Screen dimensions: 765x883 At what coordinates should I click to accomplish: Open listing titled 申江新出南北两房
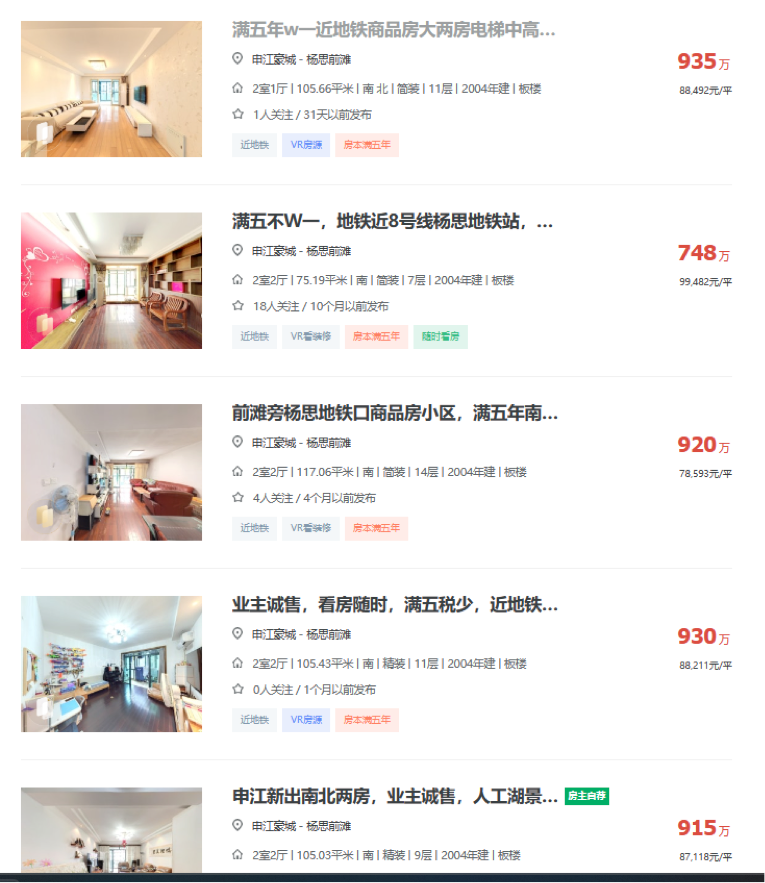pyautogui.click(x=395, y=797)
